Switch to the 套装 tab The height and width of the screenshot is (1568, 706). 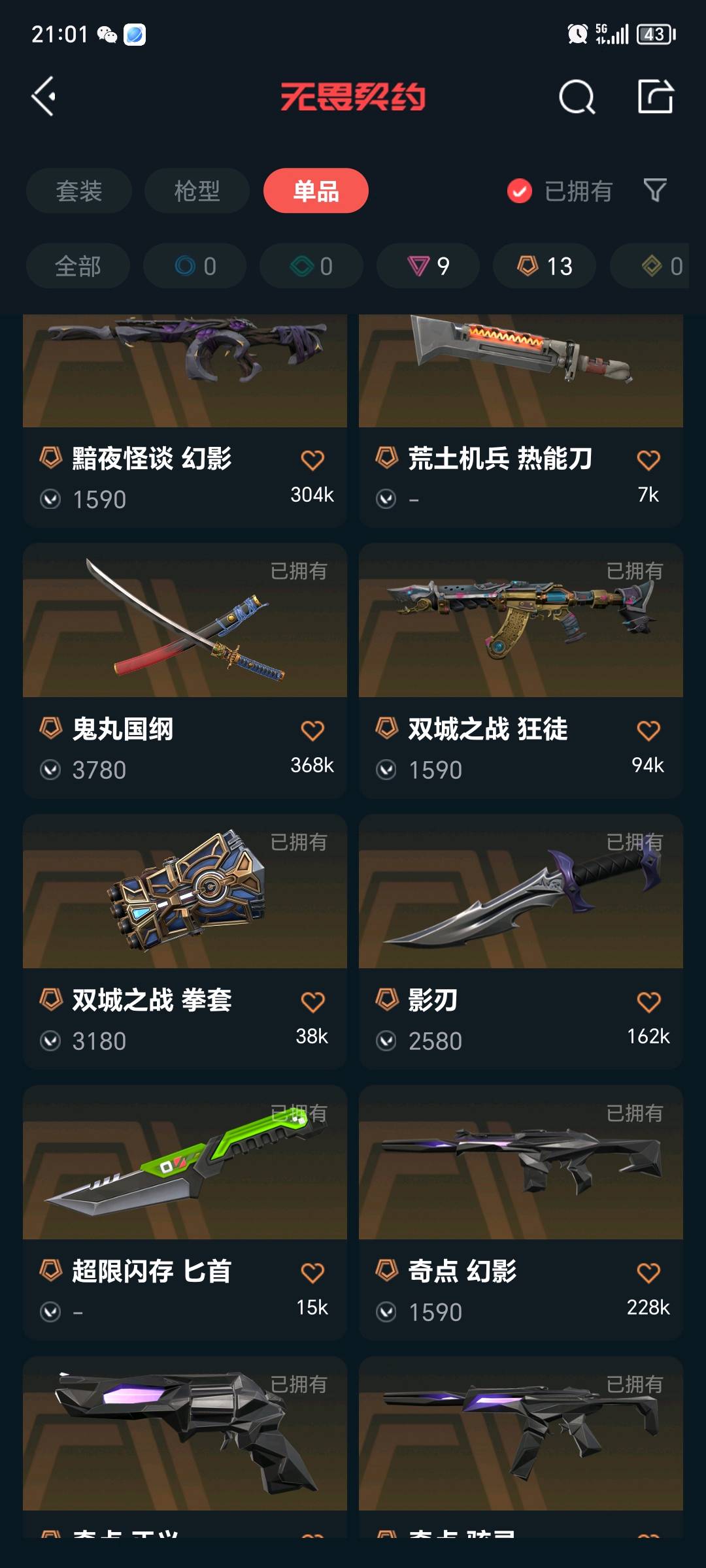tap(79, 191)
